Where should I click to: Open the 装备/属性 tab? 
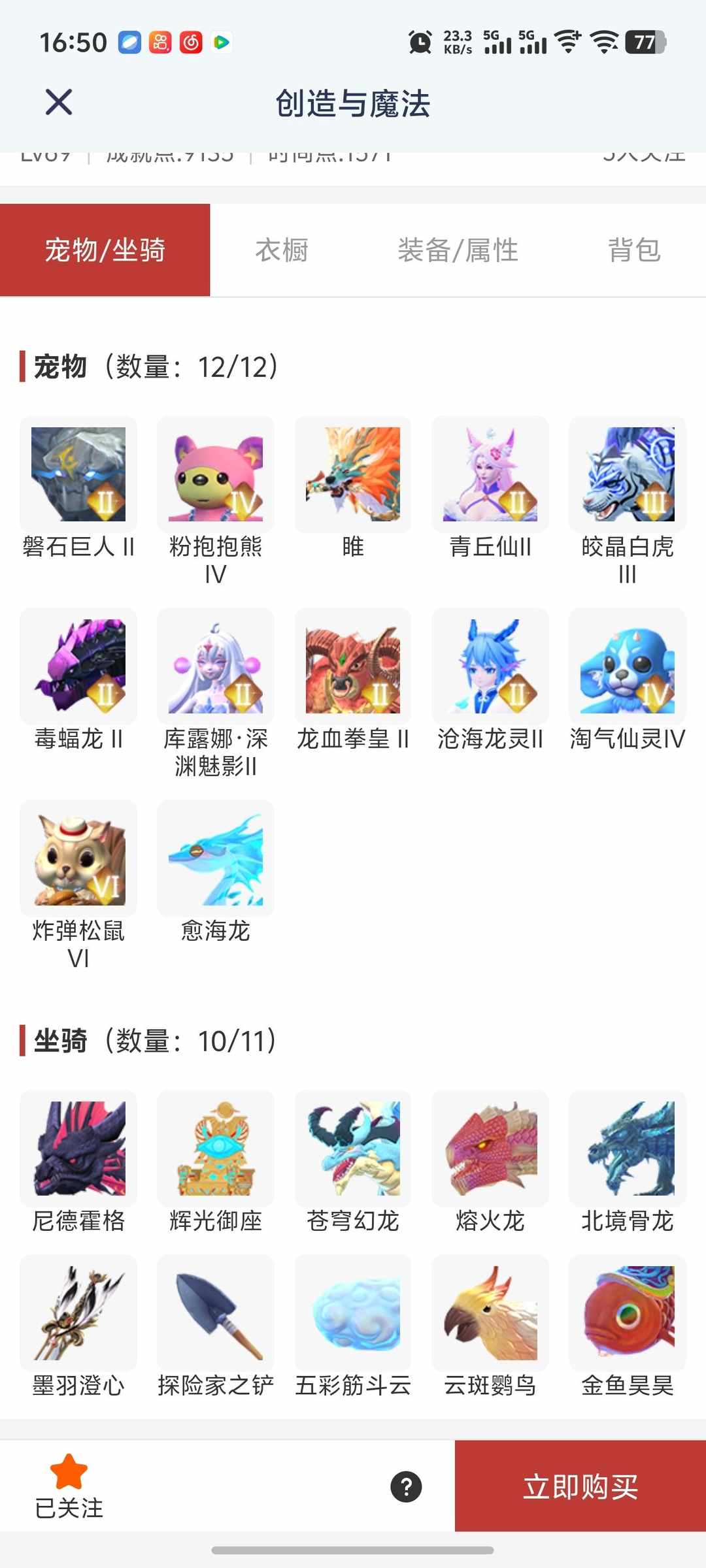click(x=458, y=250)
